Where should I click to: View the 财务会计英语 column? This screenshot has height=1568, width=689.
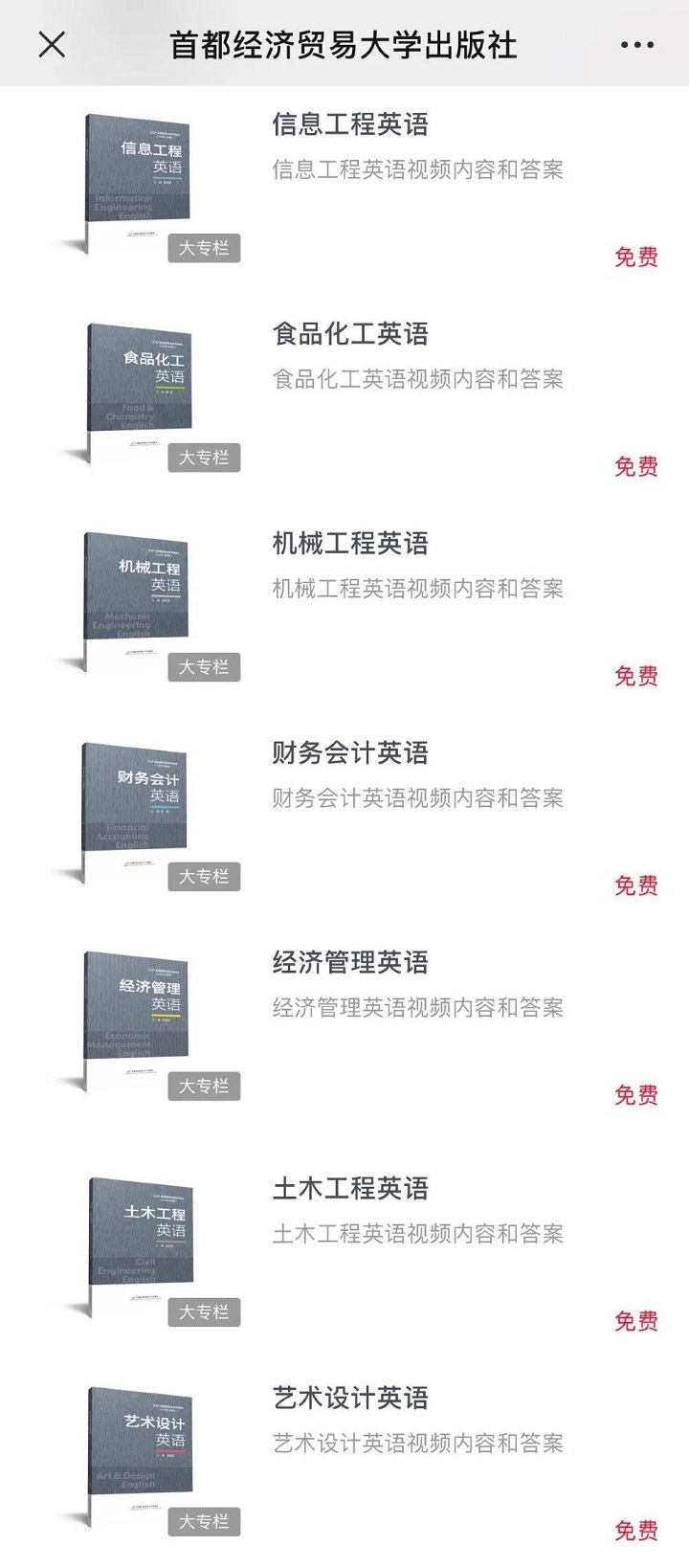[350, 753]
